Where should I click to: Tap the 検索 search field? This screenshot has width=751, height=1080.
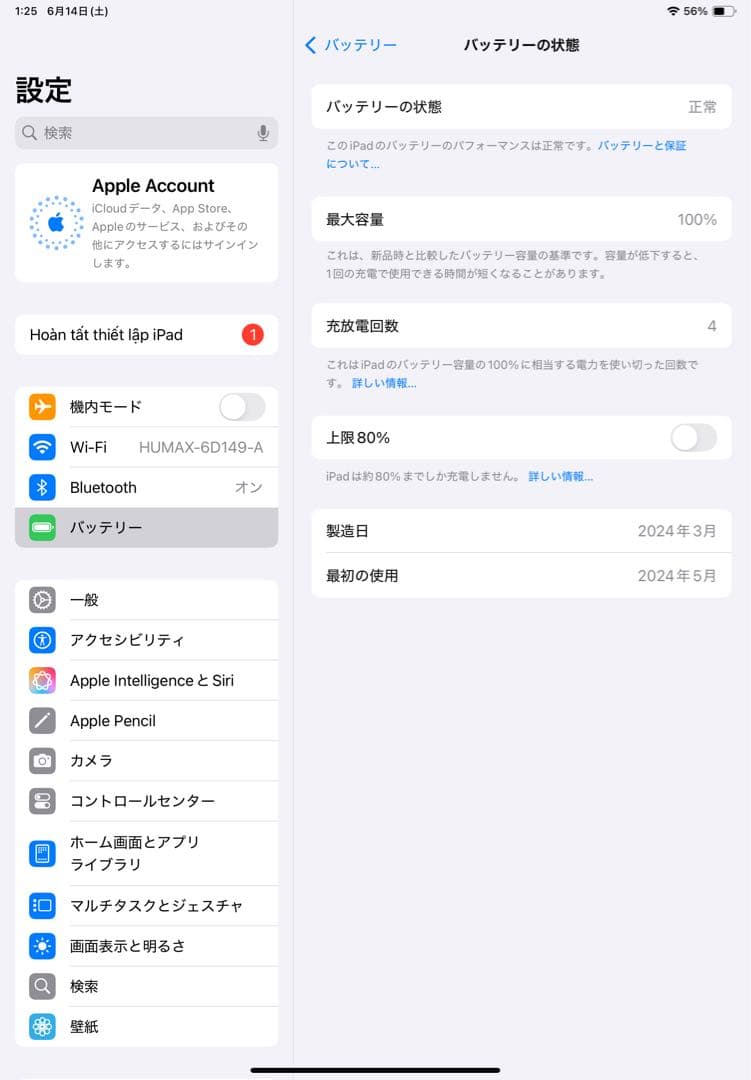coord(140,132)
